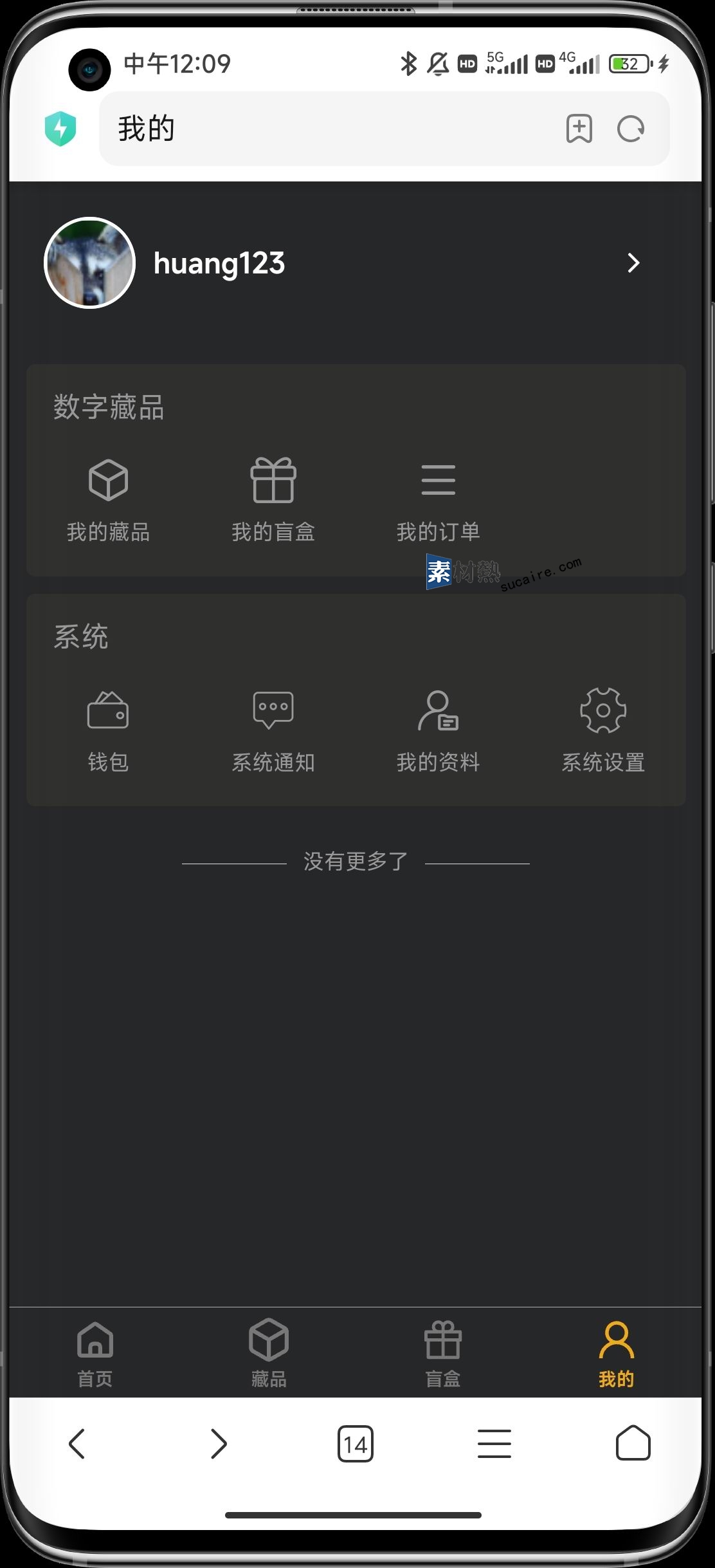Tap the profile avatar picture

tap(89, 263)
